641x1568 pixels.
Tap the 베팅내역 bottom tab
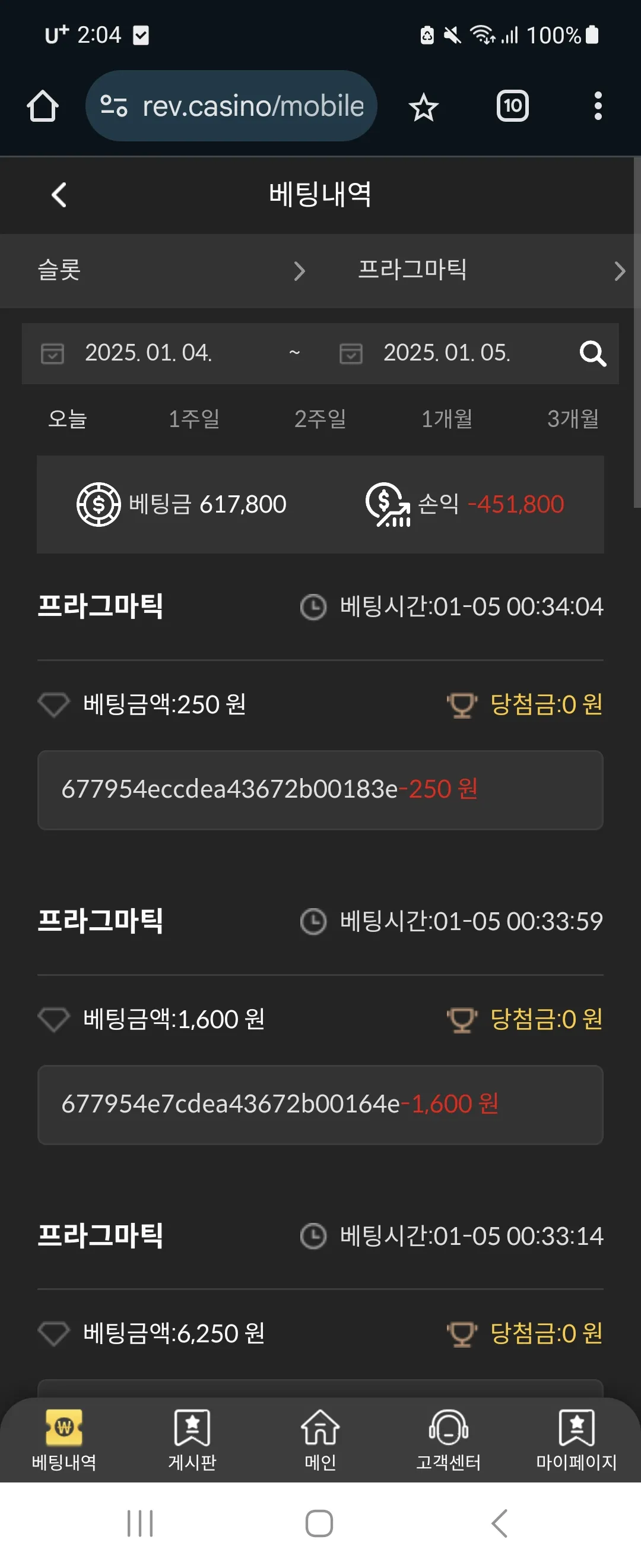[64, 1440]
